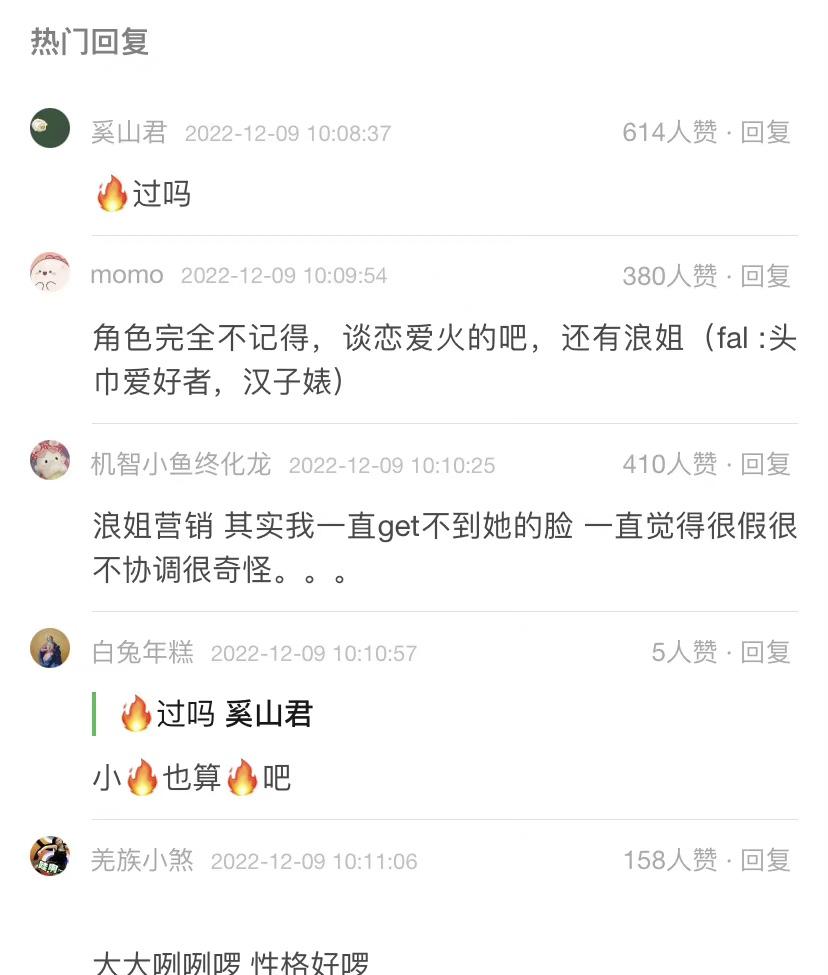Open 机智小鱼终化龙's avatar
Image resolution: width=828 pixels, height=975 pixels.
click(x=50, y=460)
